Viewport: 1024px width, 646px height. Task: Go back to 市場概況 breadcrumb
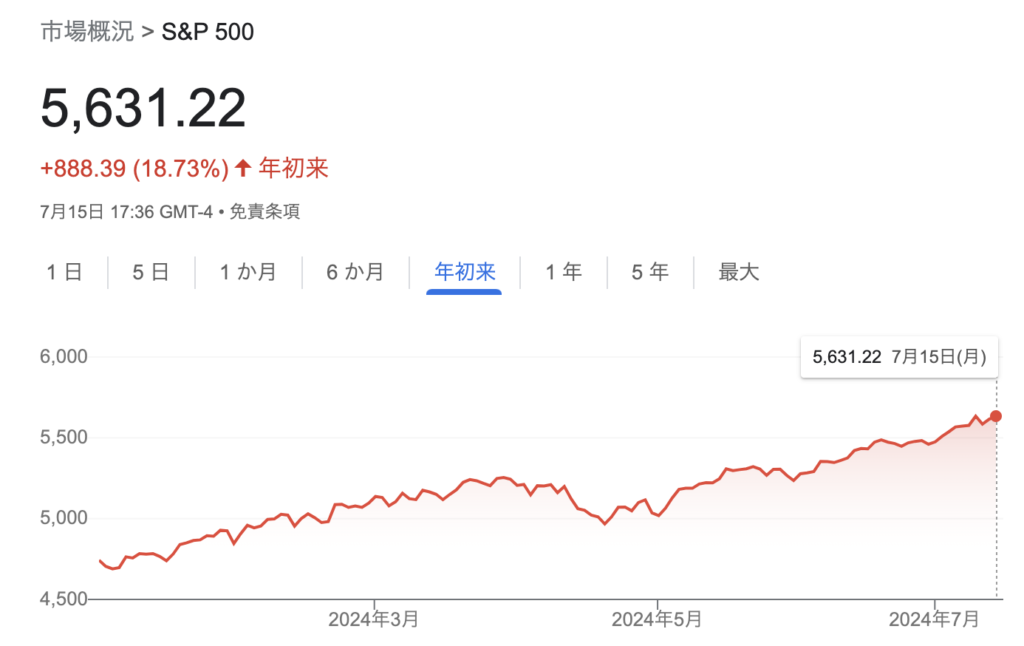click(x=86, y=32)
